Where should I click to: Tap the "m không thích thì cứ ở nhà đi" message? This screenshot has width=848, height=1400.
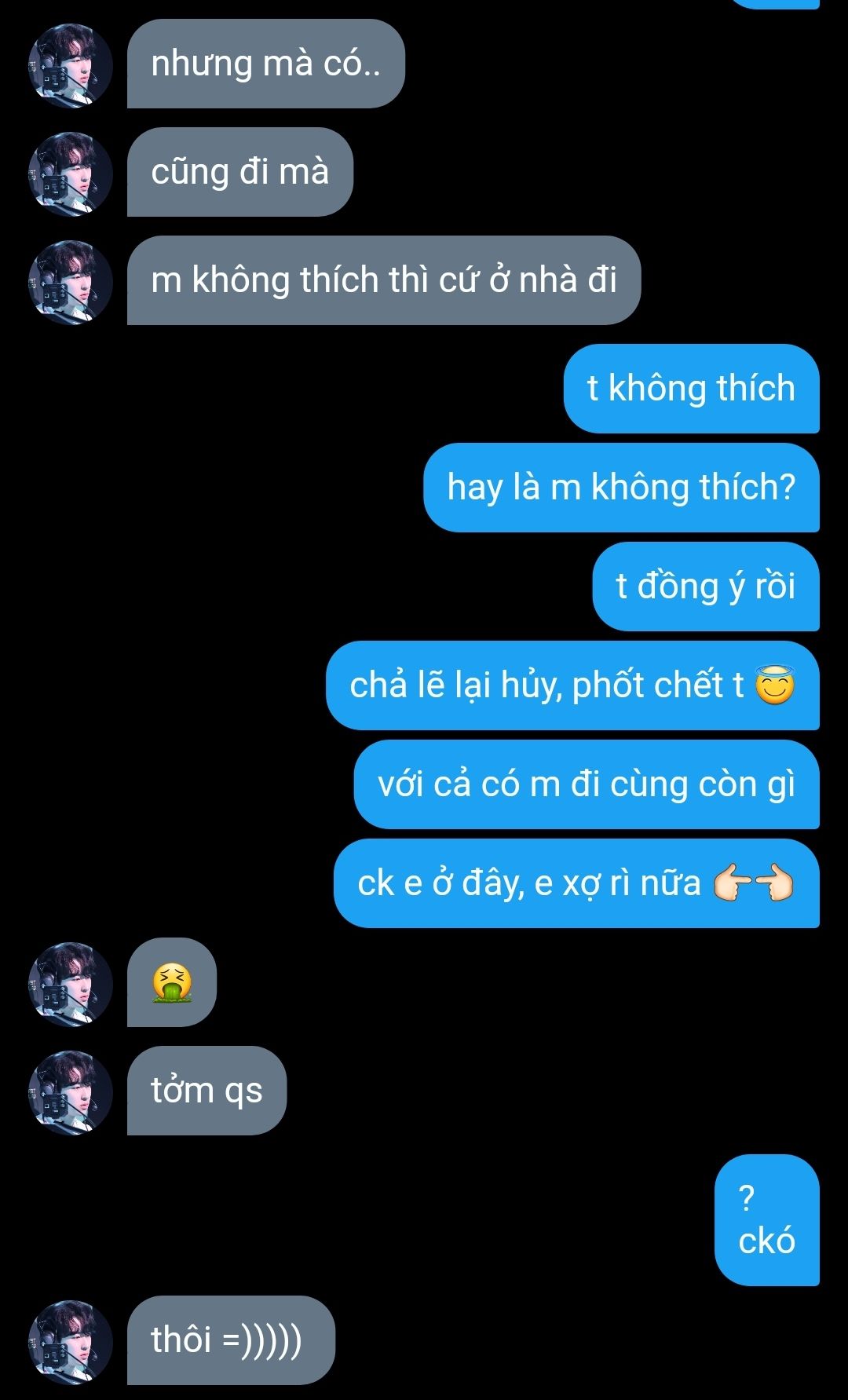click(383, 280)
